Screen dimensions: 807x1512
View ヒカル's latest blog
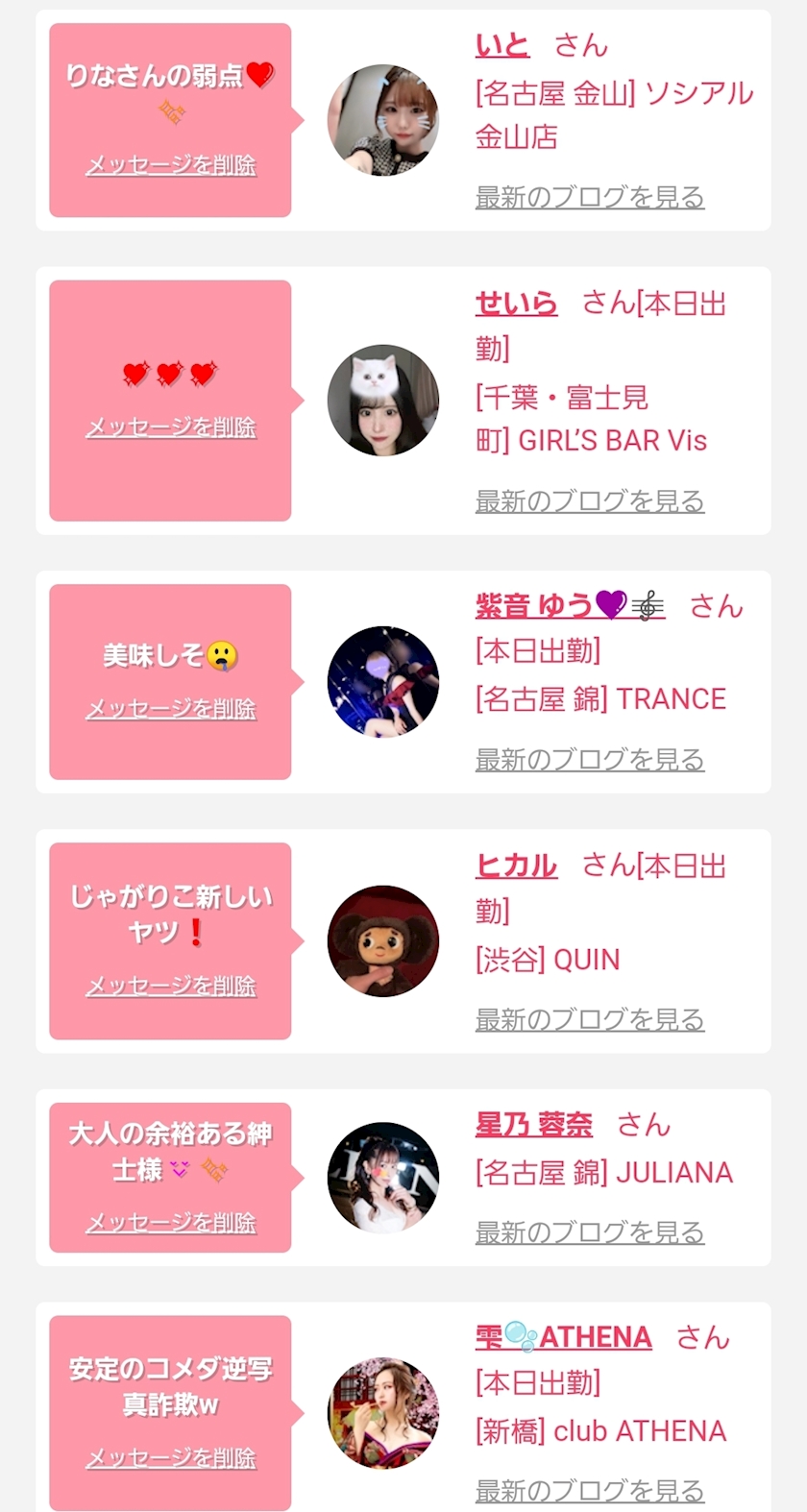[x=590, y=1019]
